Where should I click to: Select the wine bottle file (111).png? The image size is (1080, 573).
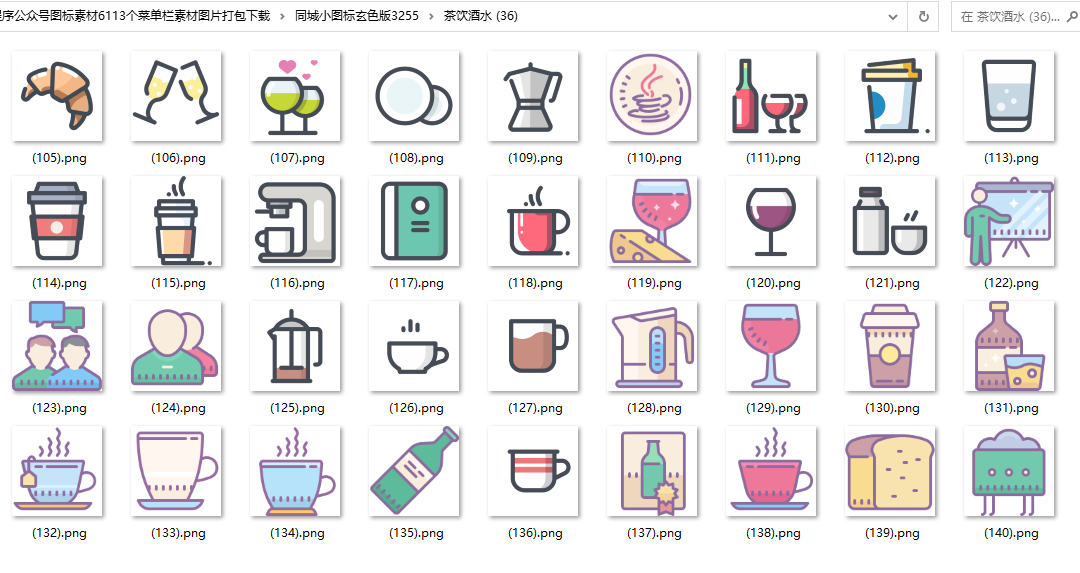click(x=771, y=96)
